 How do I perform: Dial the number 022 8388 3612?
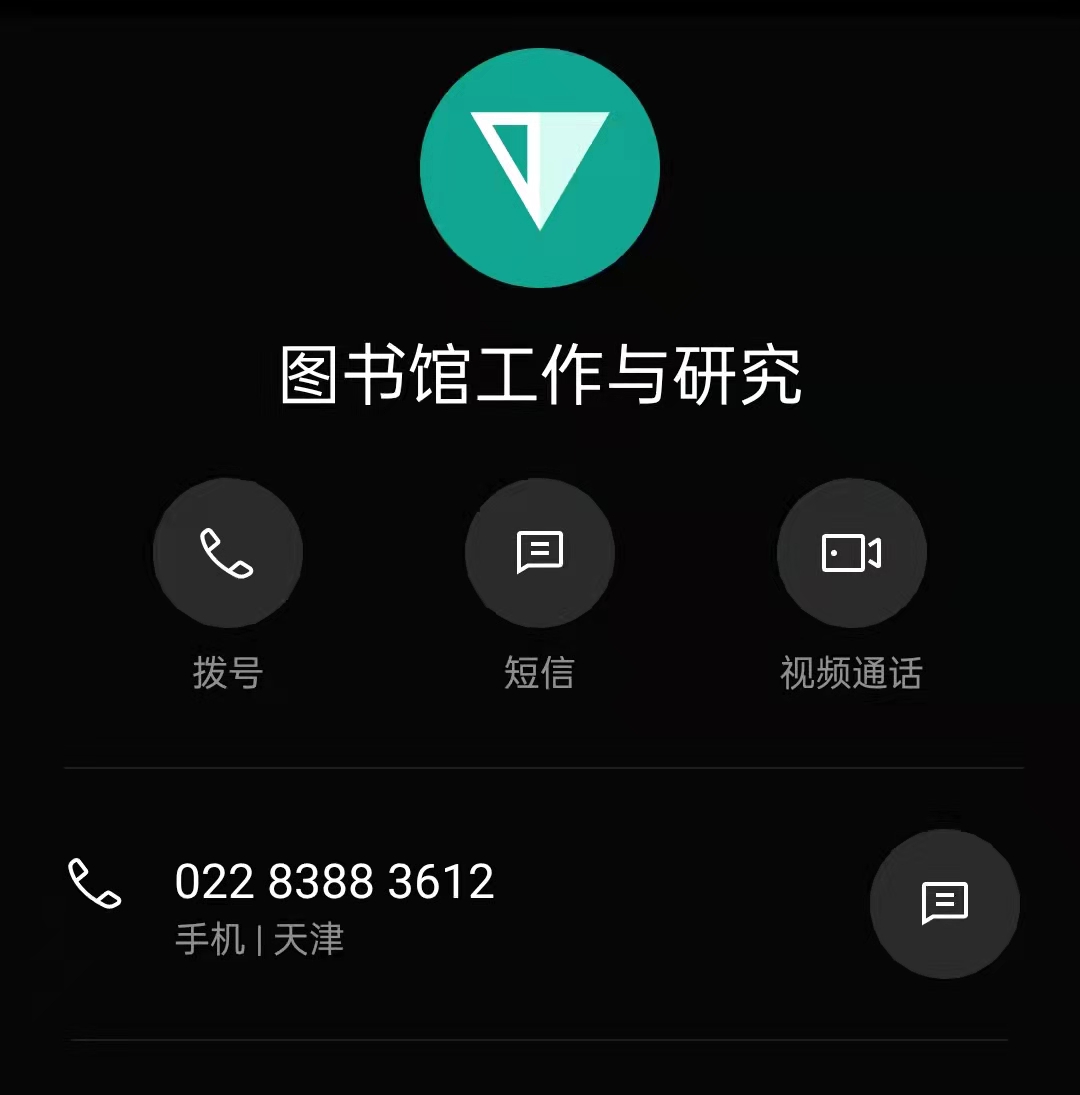click(x=334, y=882)
